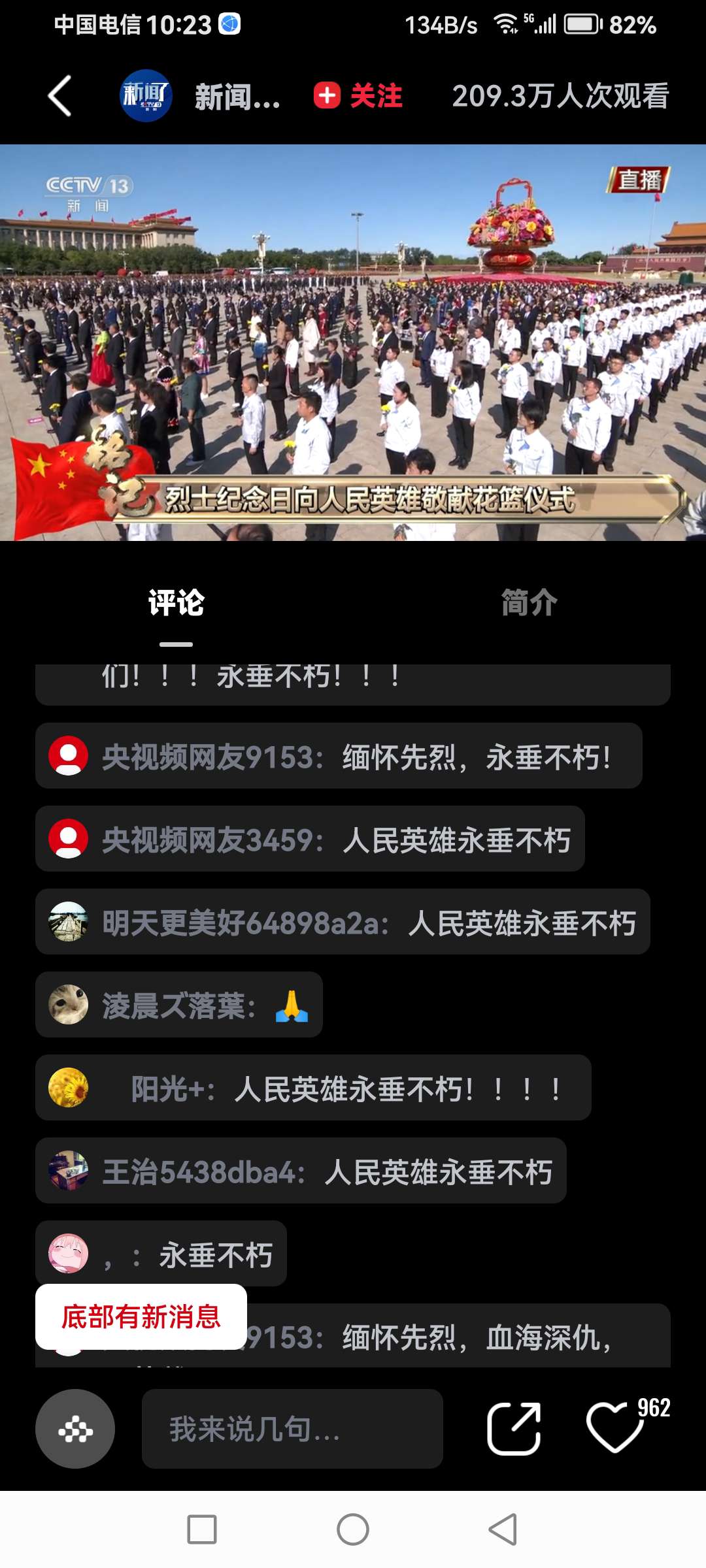706x1568 pixels.
Task: Share this live stream
Action: tap(514, 1429)
